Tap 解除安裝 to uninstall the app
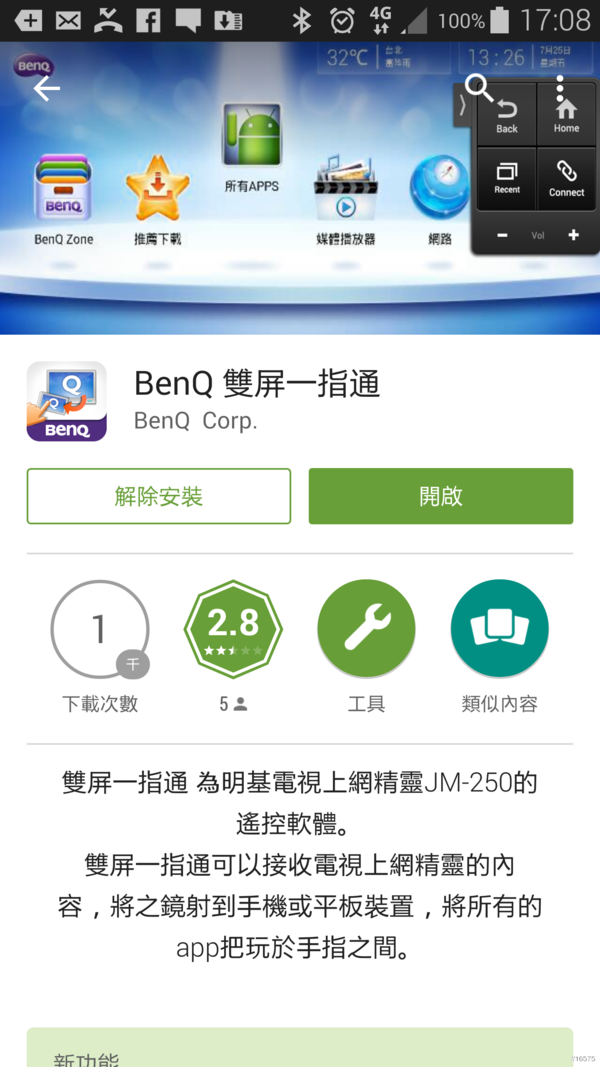The width and height of the screenshot is (600, 1067). coord(159,496)
